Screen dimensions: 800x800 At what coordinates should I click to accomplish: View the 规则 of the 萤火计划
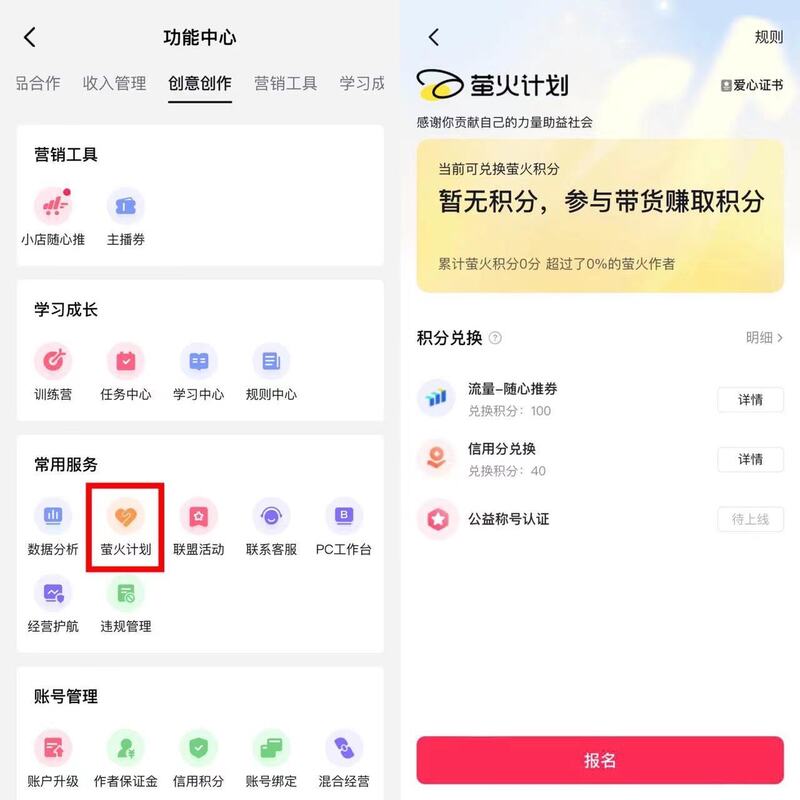pos(768,38)
